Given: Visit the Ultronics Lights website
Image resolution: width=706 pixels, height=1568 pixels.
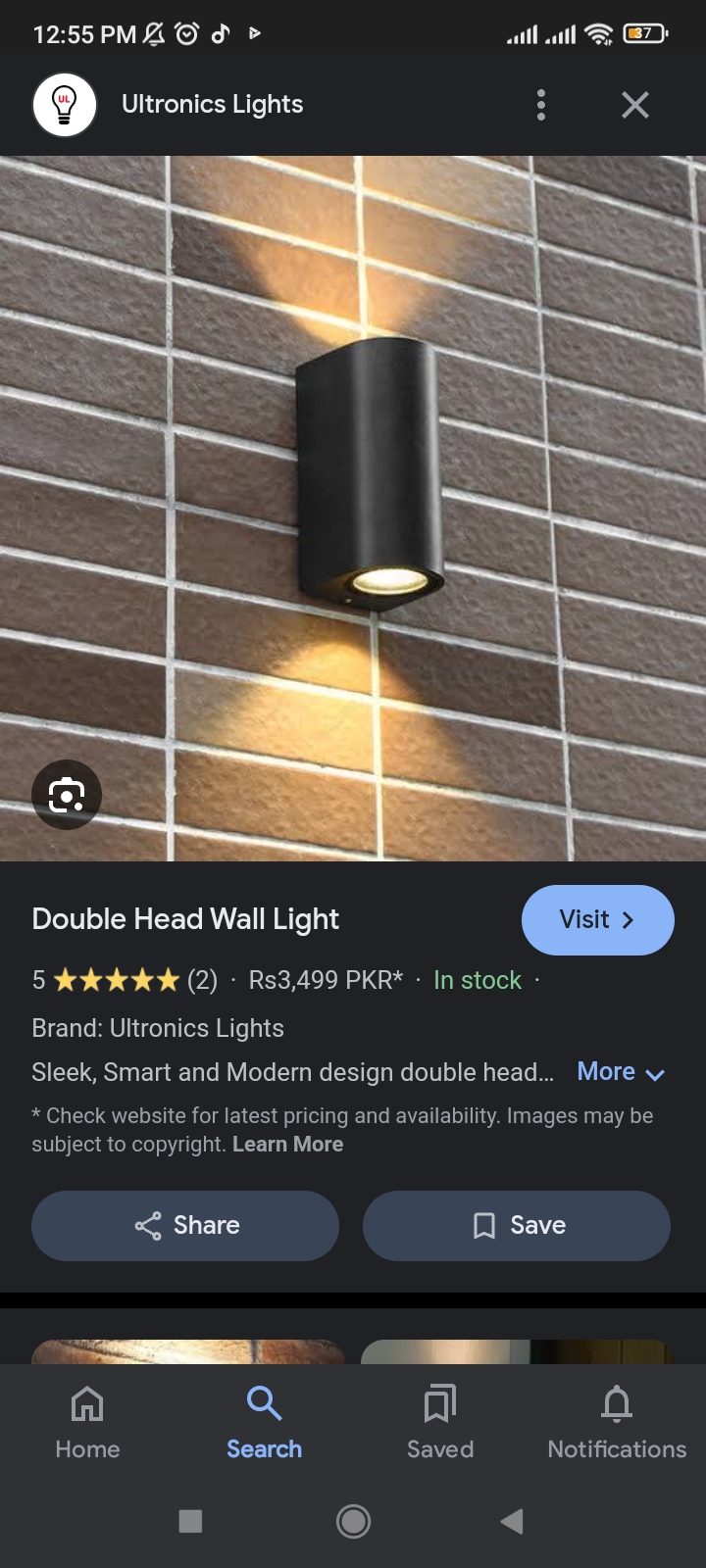Looking at the screenshot, I should [x=597, y=919].
